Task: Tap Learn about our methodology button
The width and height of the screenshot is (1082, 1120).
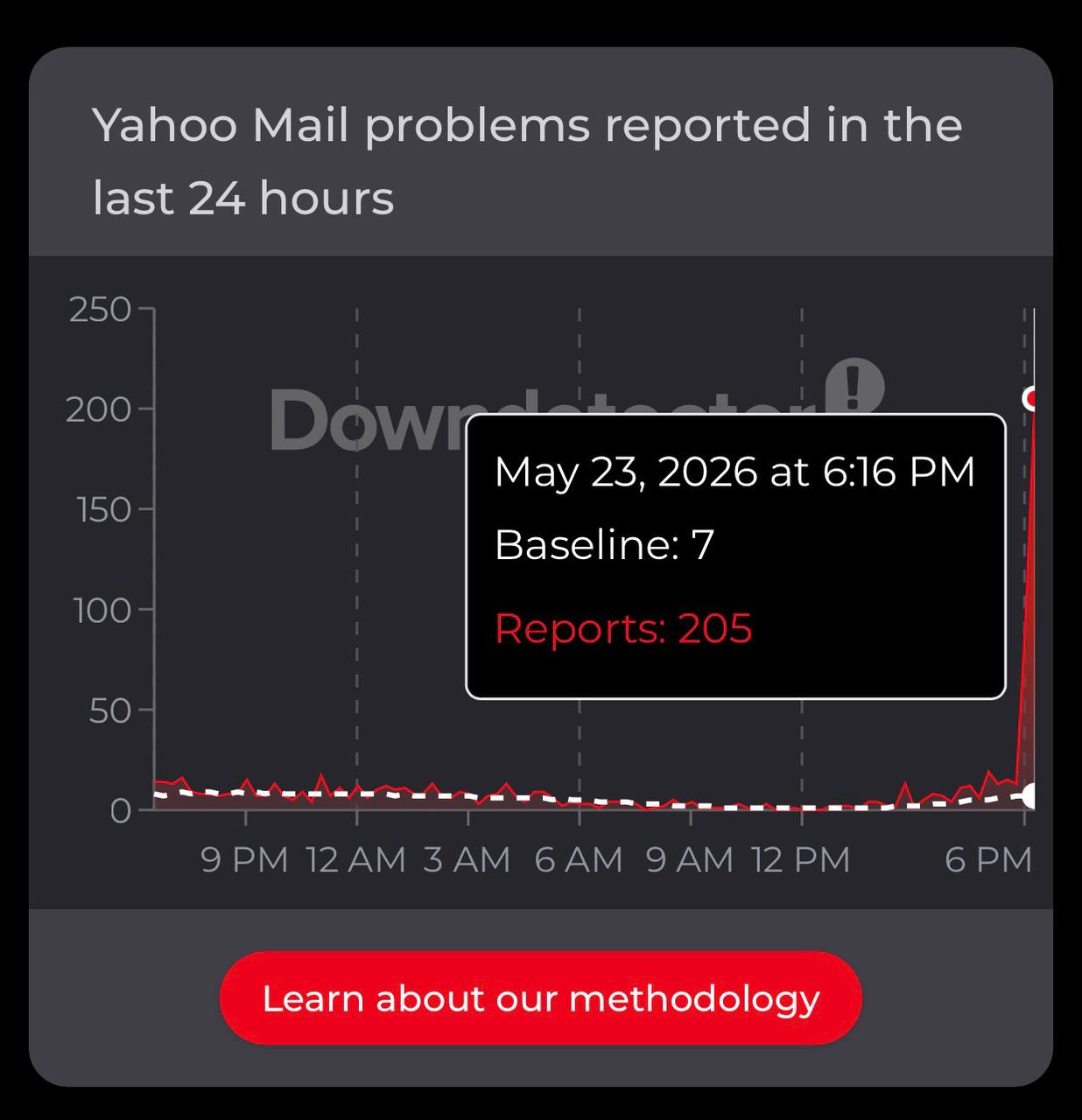Action: tap(541, 998)
